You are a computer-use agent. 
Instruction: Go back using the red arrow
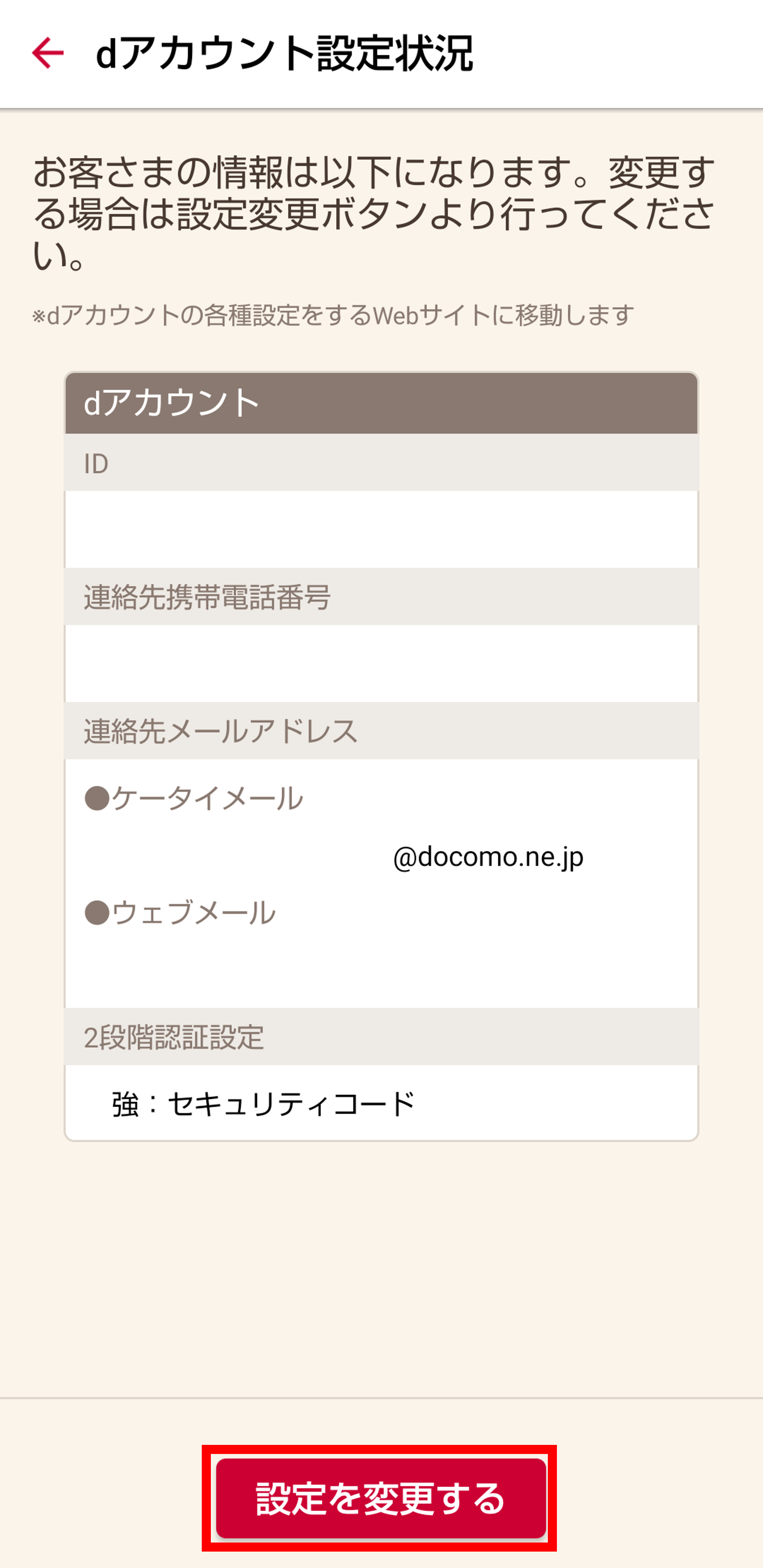(x=48, y=53)
